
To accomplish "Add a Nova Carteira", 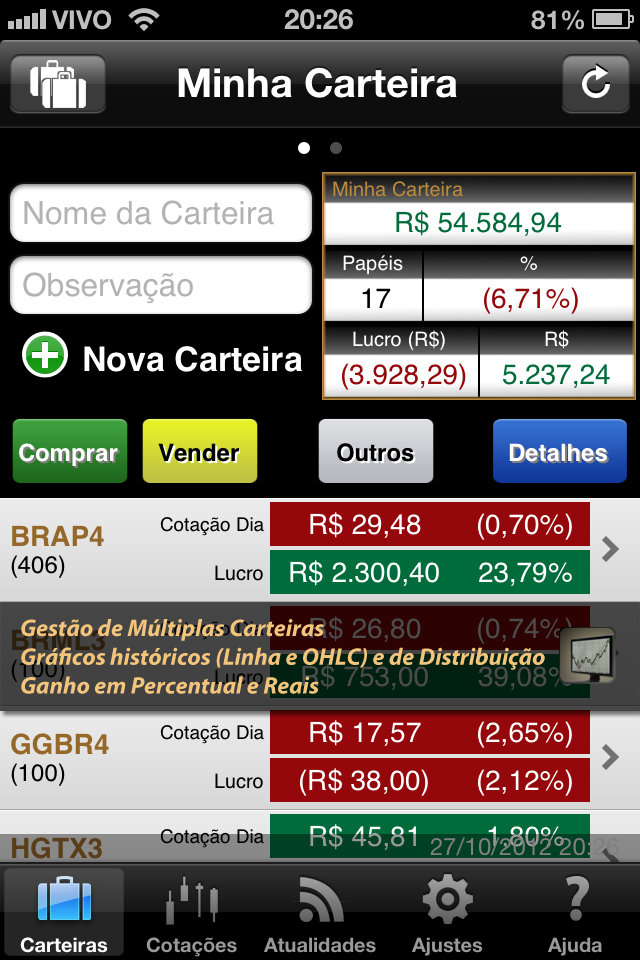I will point(162,358).
